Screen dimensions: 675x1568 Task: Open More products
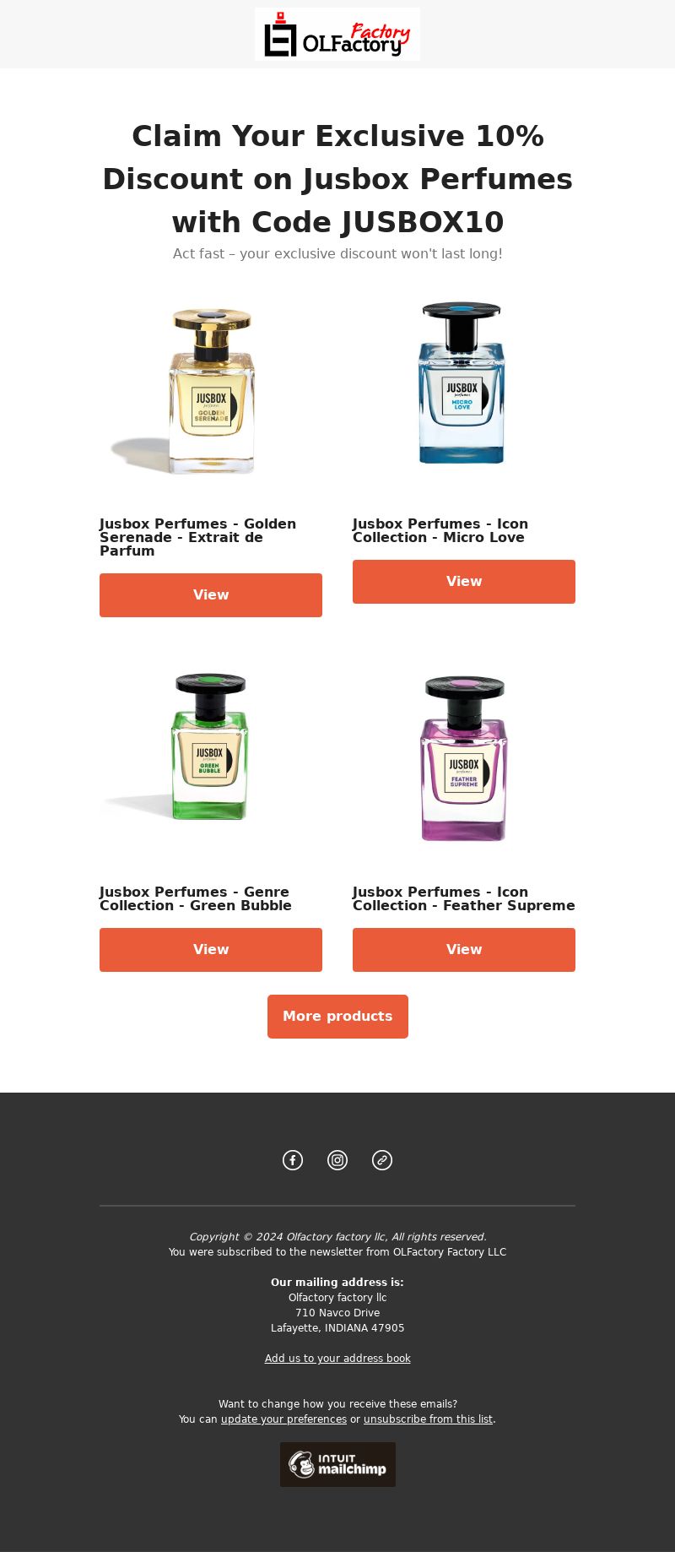(337, 1017)
